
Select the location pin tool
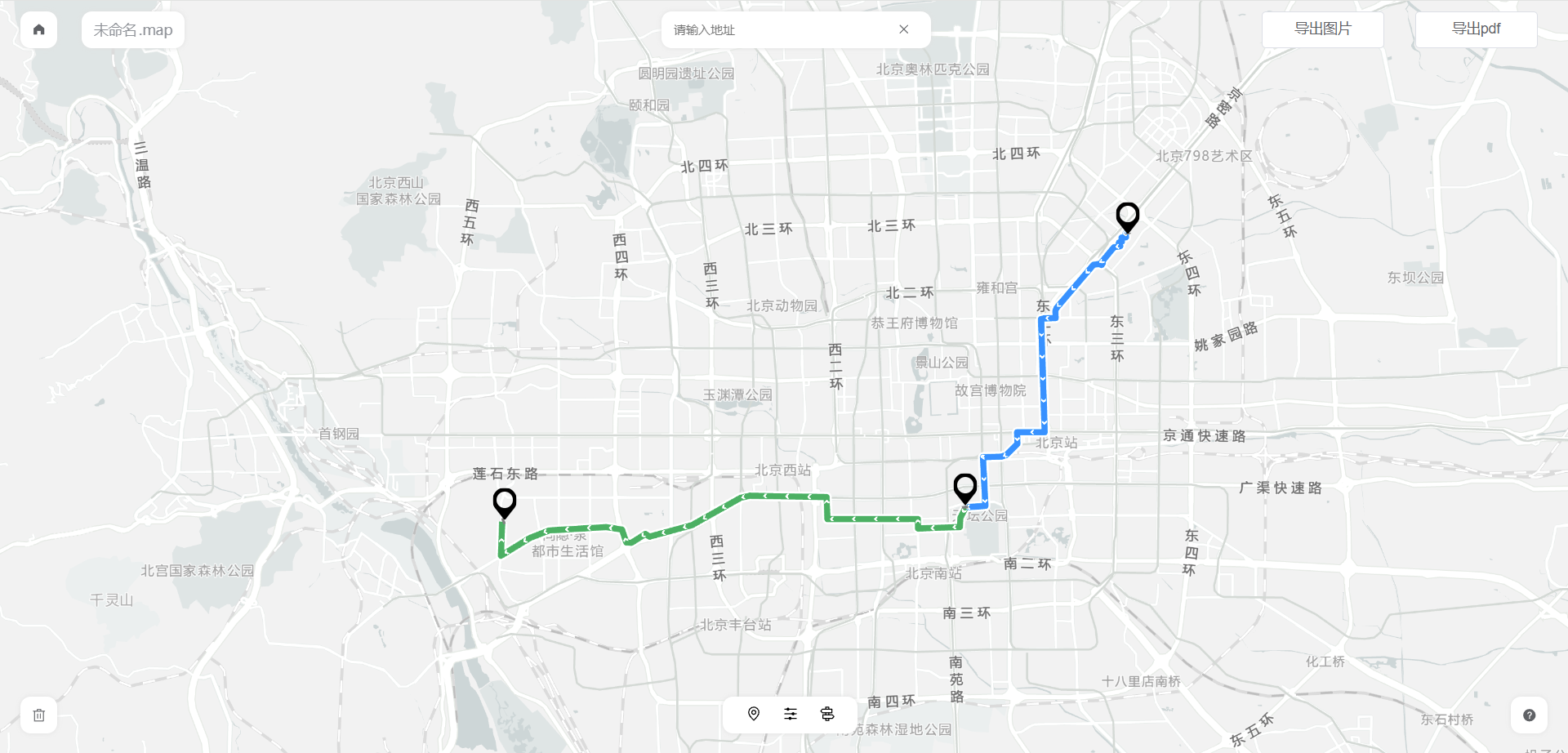pos(754,714)
